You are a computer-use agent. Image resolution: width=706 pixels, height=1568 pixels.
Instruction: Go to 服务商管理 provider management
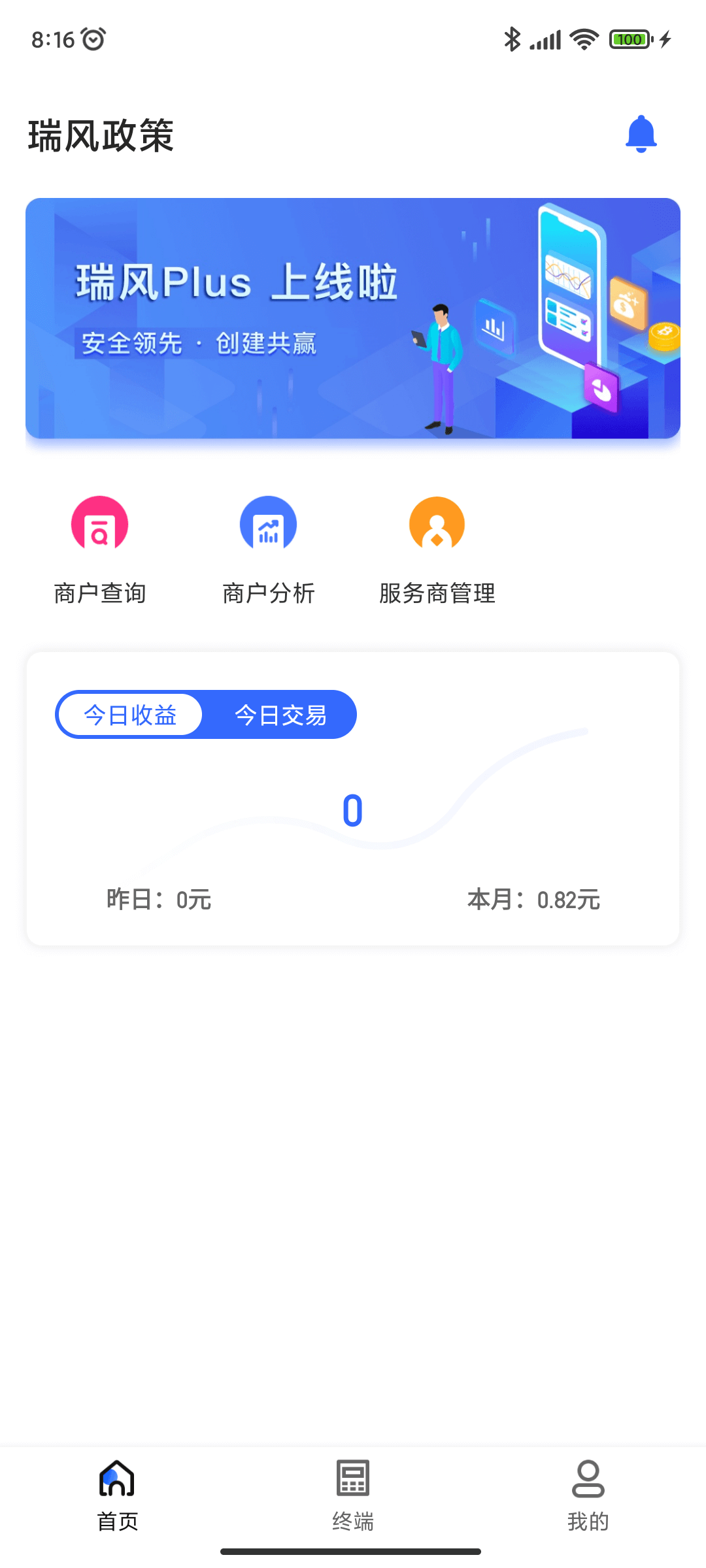pos(437,549)
